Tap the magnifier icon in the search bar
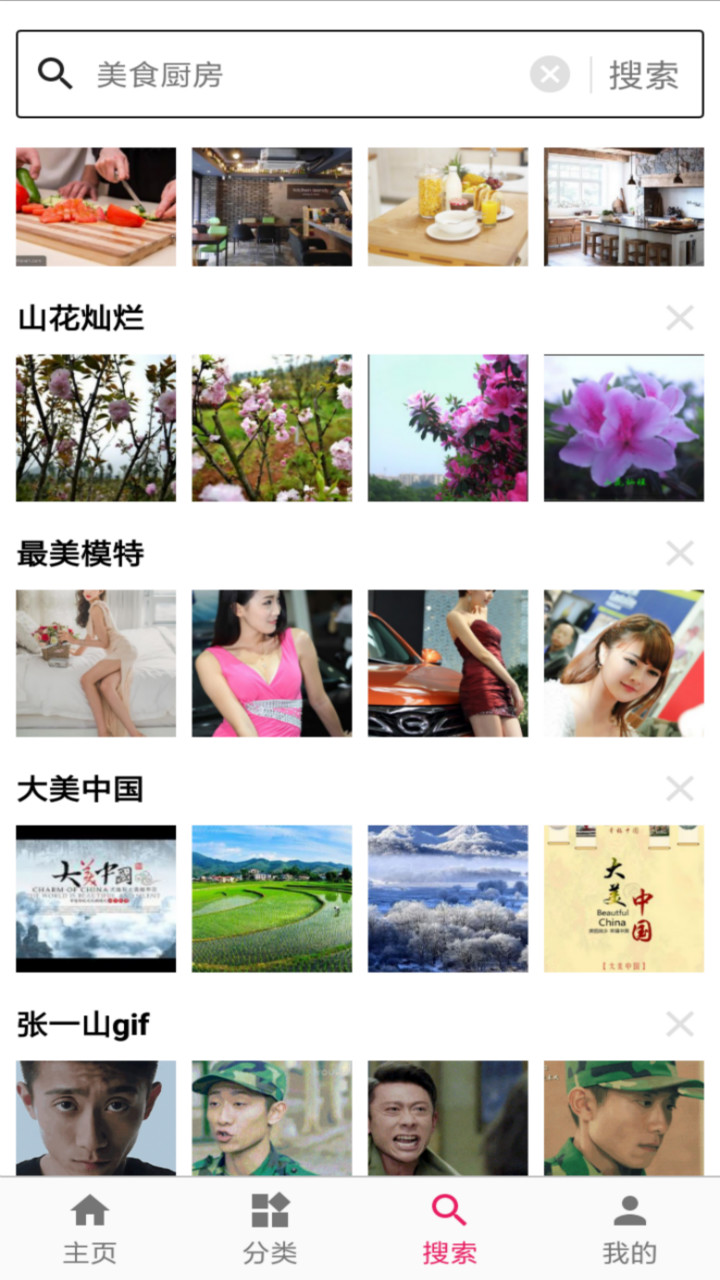This screenshot has height=1280, width=720. [55, 72]
